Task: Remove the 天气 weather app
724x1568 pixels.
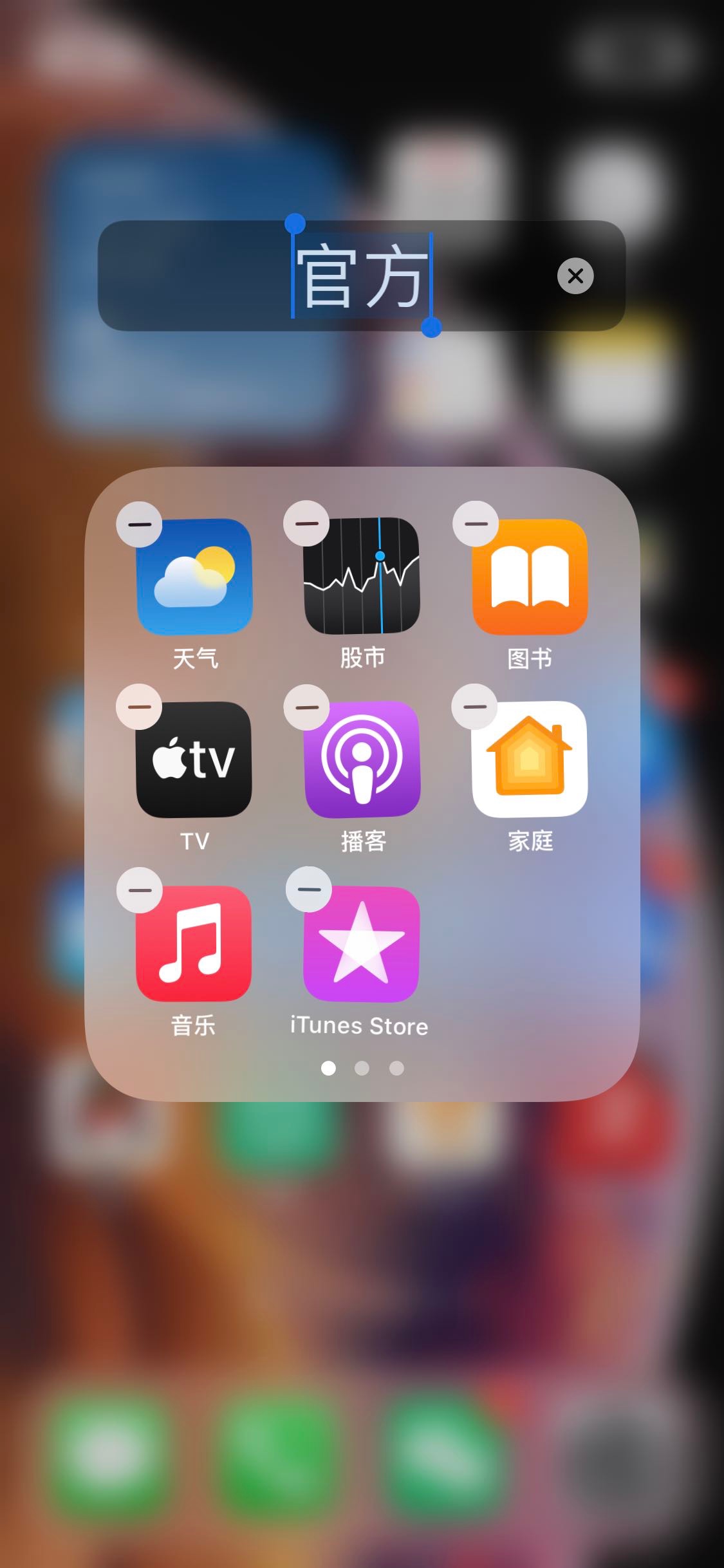Action: coord(139,524)
